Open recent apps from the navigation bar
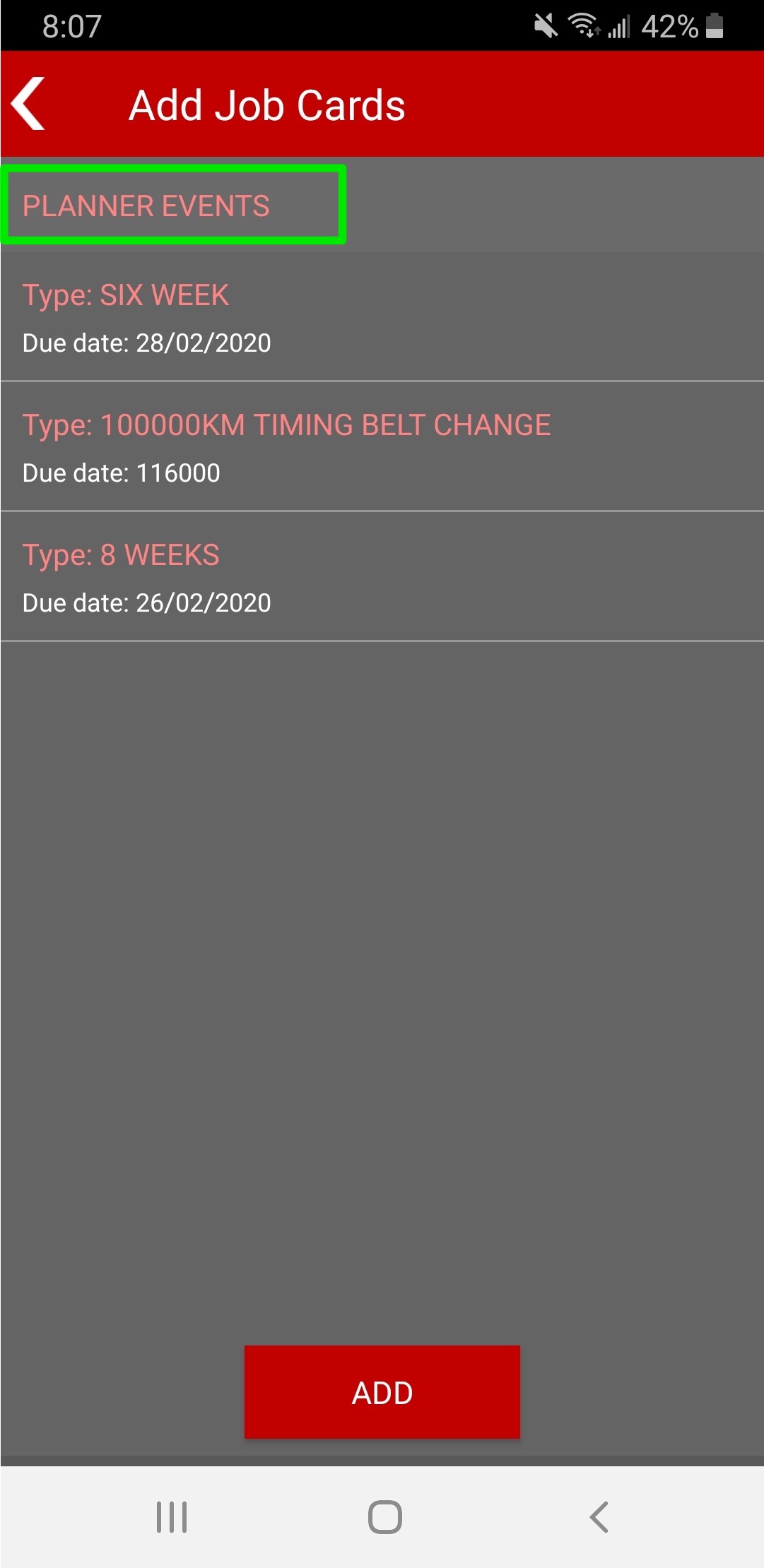764x1568 pixels. coord(172,1516)
